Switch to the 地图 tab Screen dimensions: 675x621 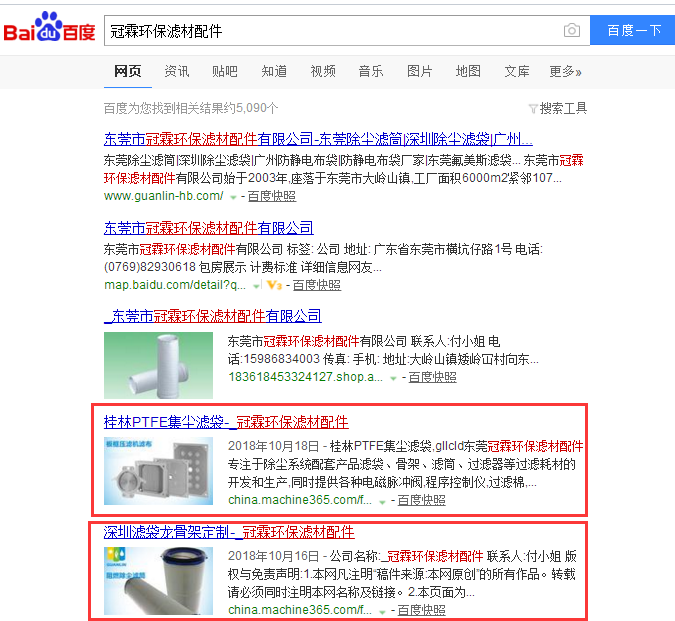468,71
